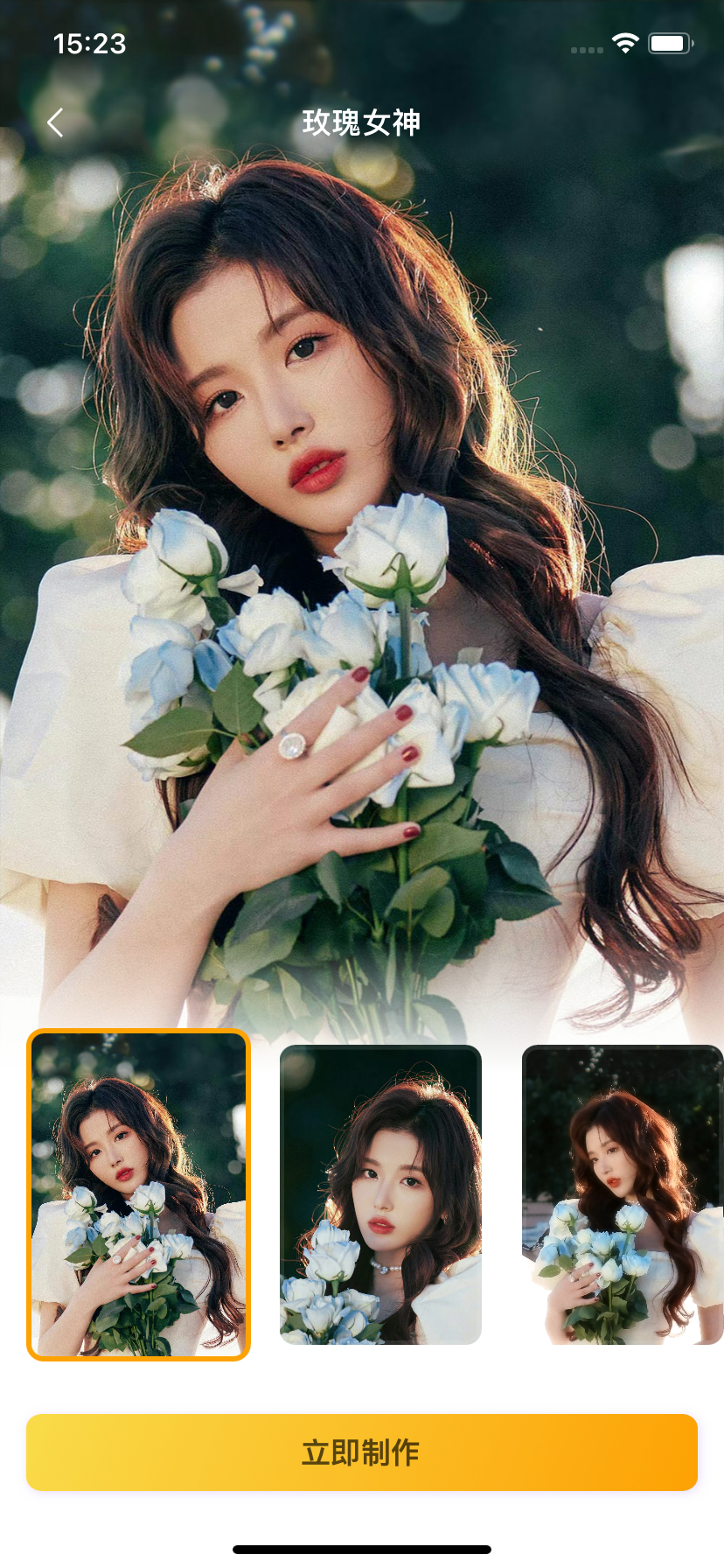This screenshot has width=724, height=1568.
Task: Select the first highlighted template thumbnail
Action: click(139, 1194)
